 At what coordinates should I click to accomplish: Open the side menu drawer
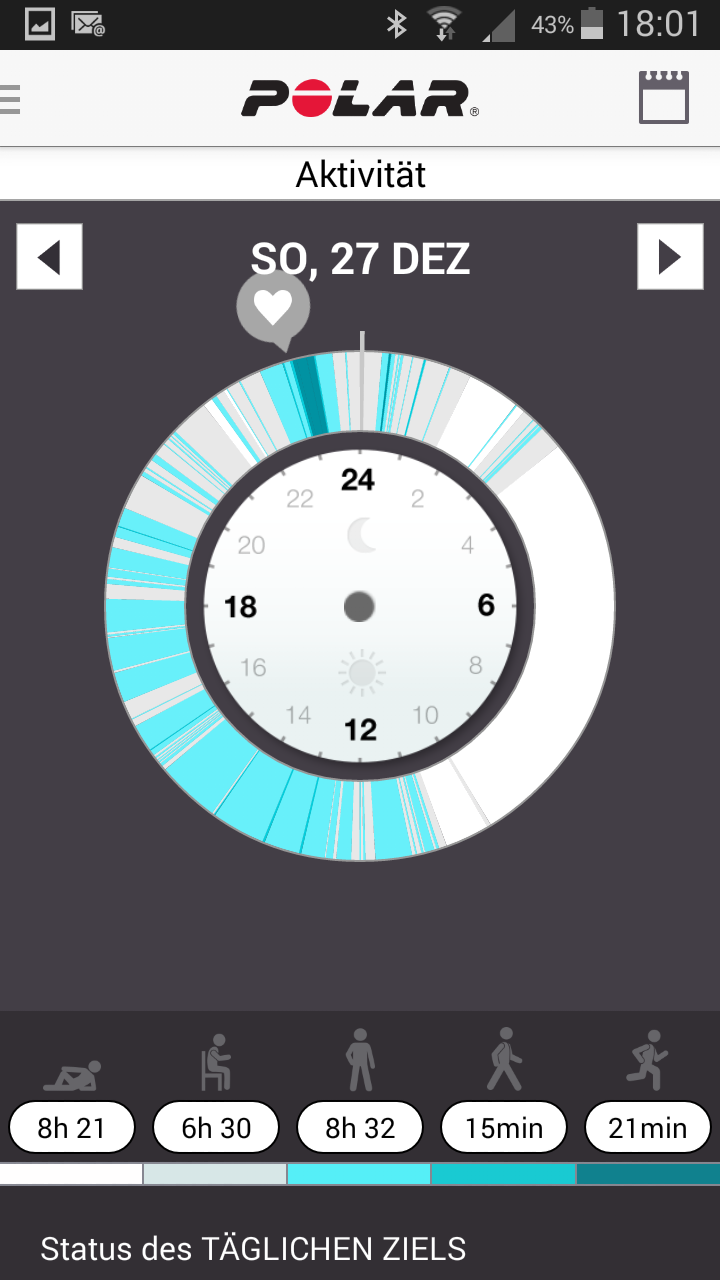[x=12, y=99]
